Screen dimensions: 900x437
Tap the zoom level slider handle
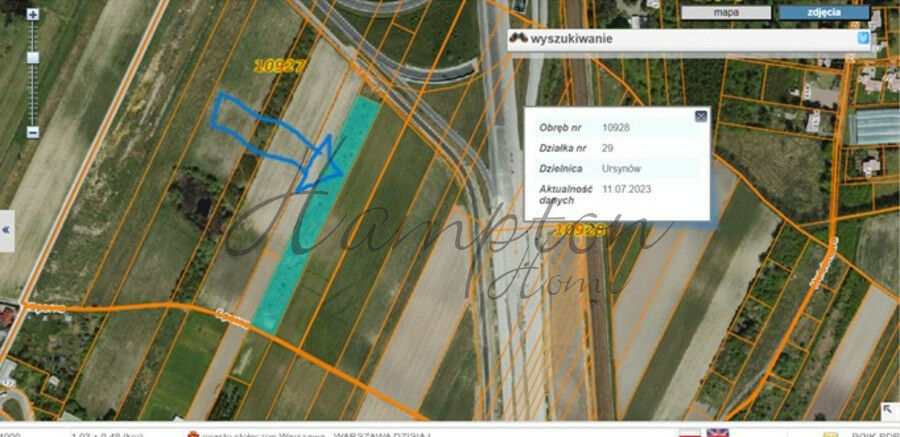click(x=32, y=58)
